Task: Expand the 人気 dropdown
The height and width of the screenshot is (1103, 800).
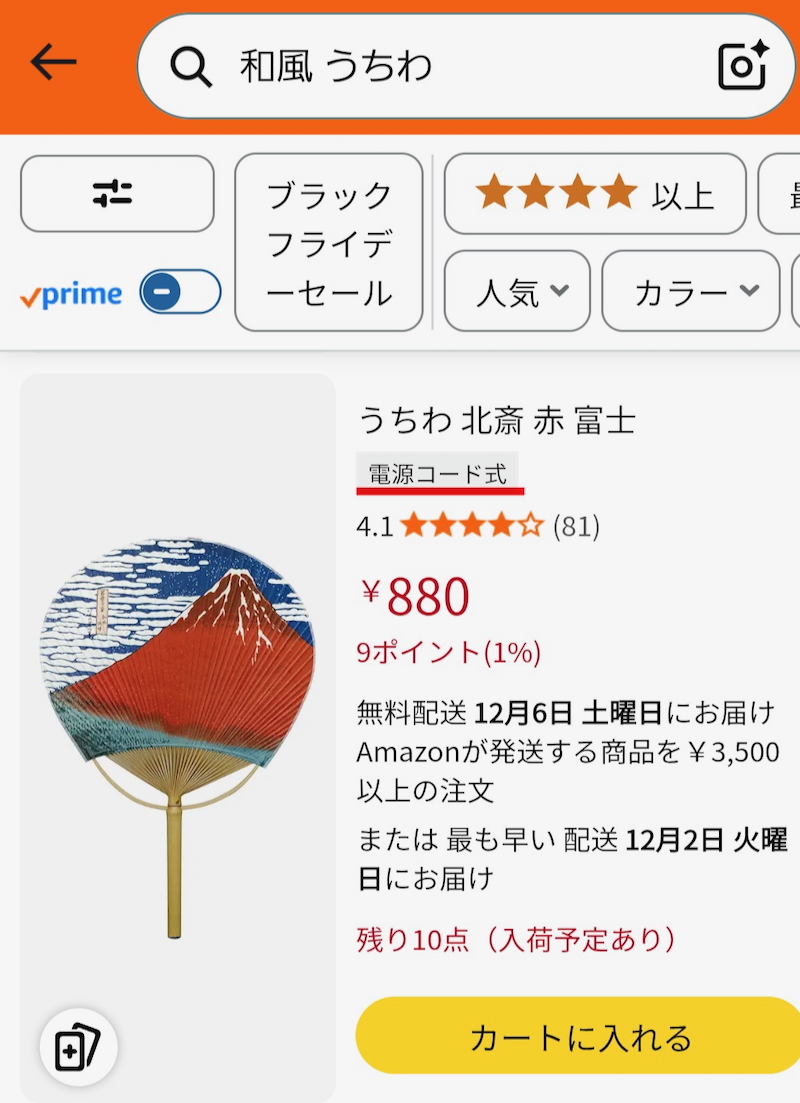Action: [517, 292]
